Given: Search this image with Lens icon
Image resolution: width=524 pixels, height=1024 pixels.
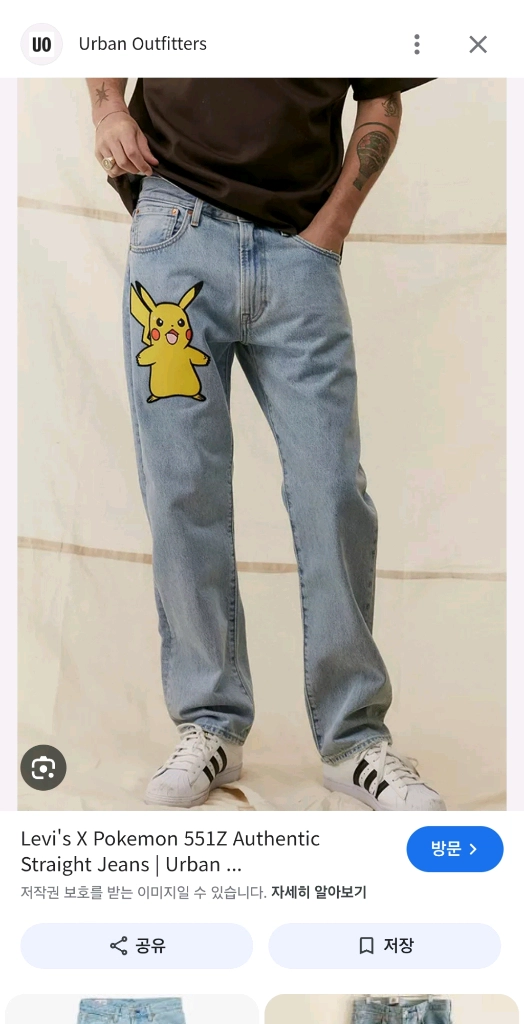Looking at the screenshot, I should 43,767.
